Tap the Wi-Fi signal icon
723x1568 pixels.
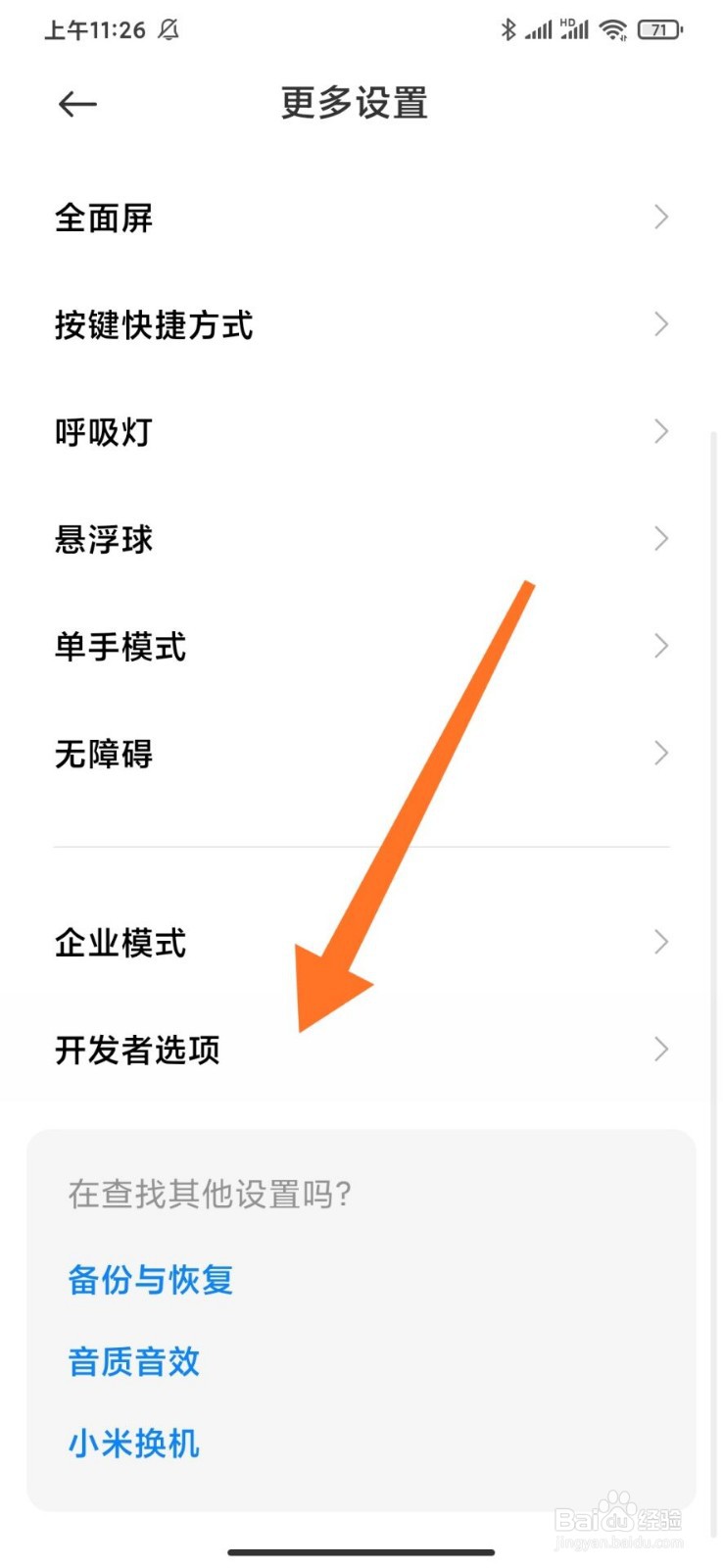tap(613, 29)
